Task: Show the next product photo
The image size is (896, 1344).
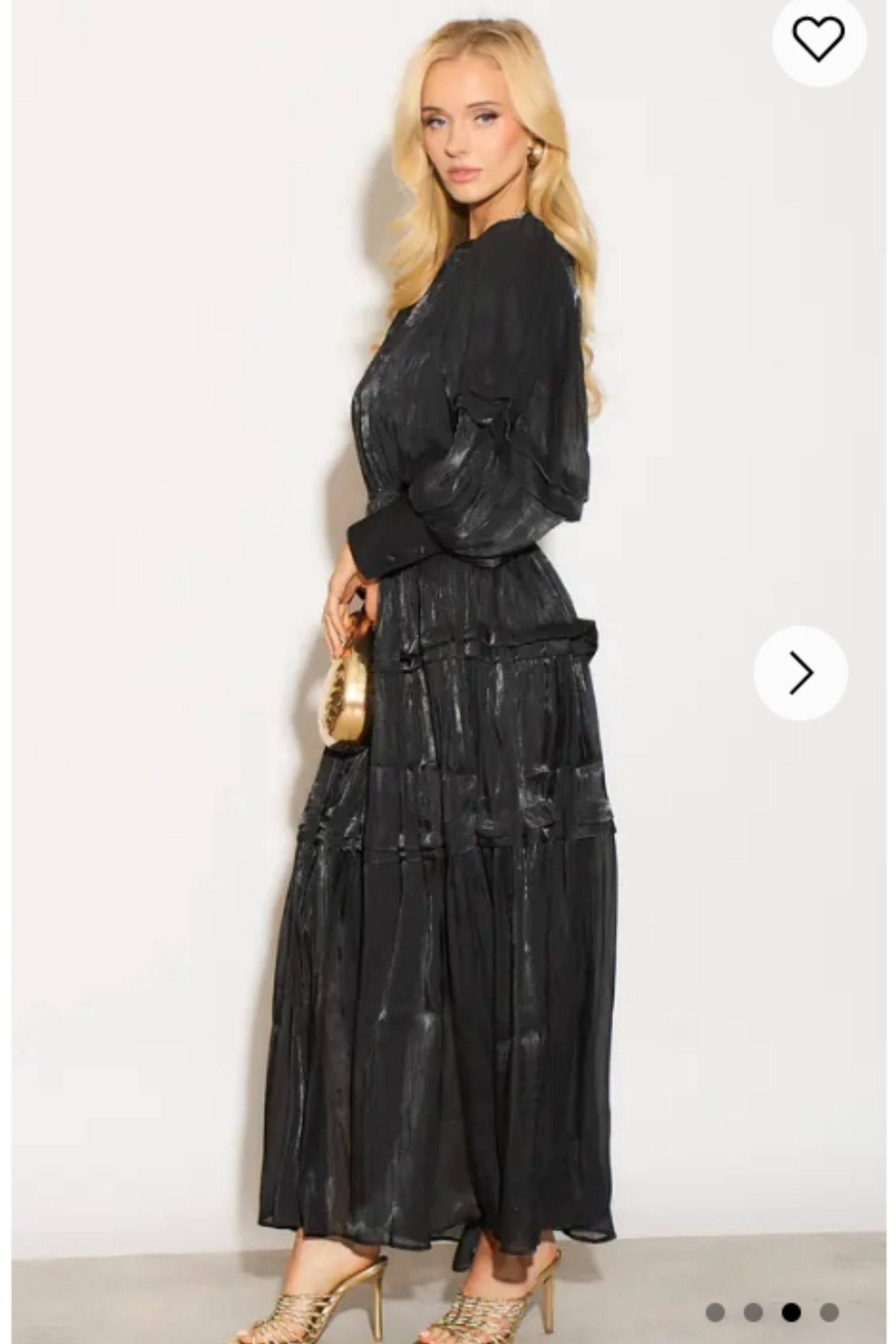Action: tap(801, 672)
